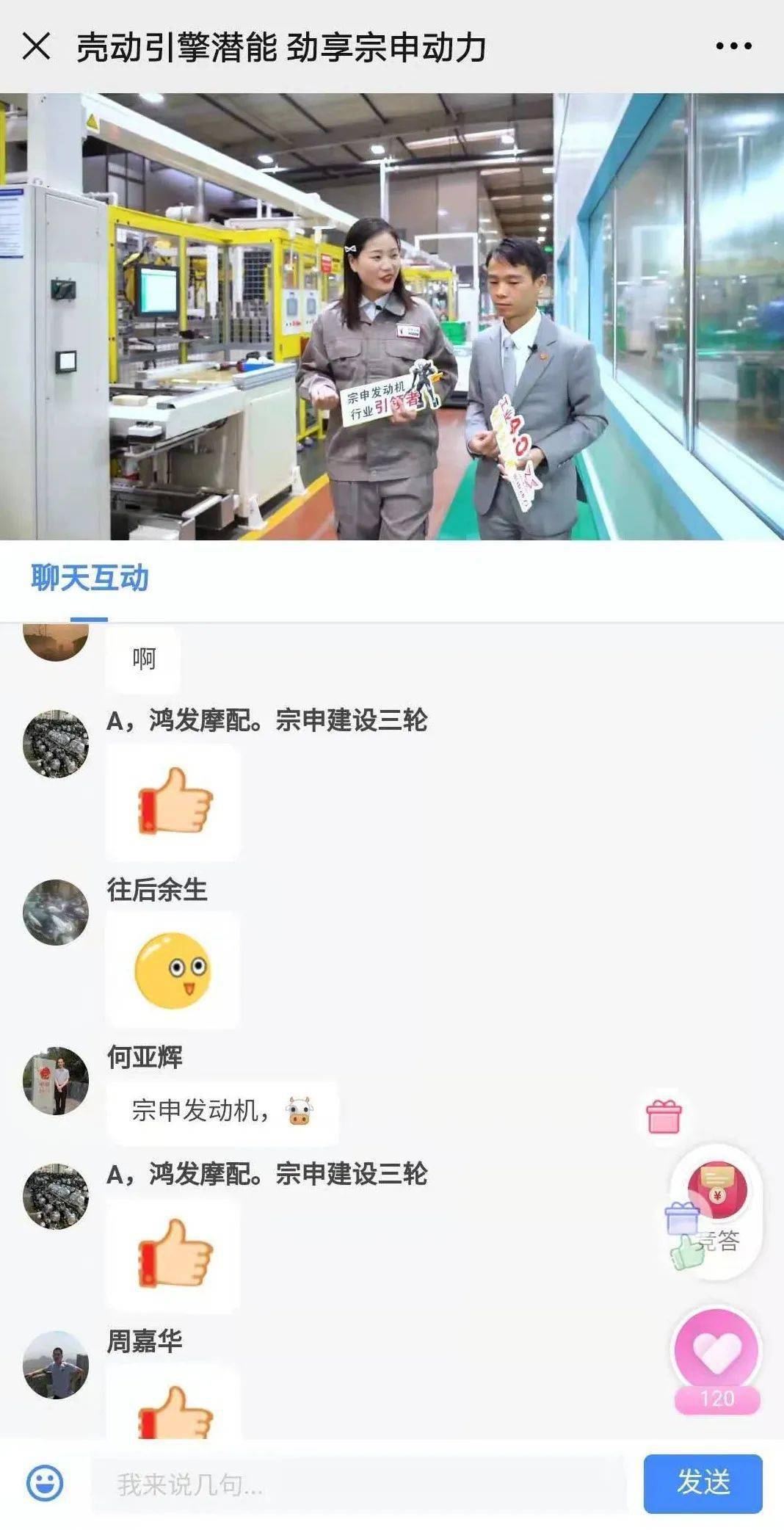Like the stream with heart button
This screenshot has width=784, height=1530.
(716, 1352)
